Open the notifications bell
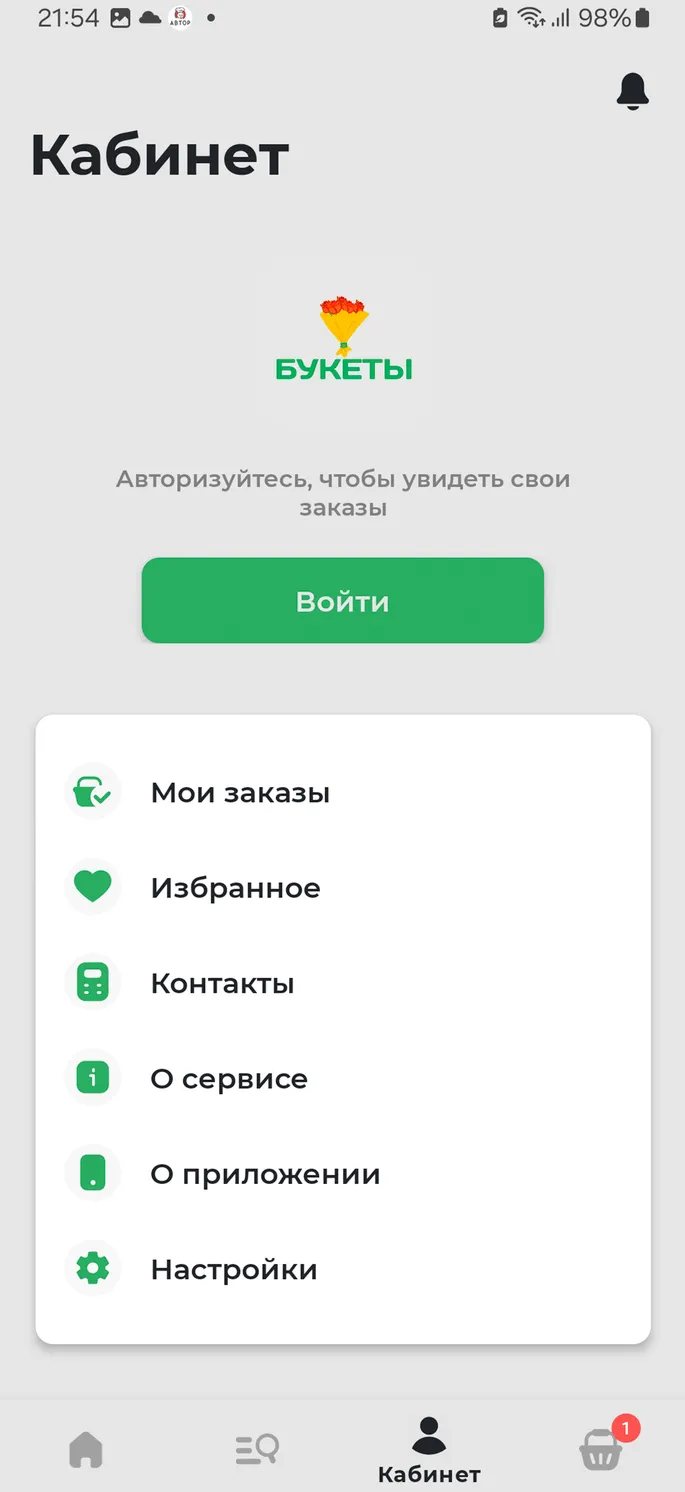This screenshot has width=685, height=1492. click(x=632, y=91)
